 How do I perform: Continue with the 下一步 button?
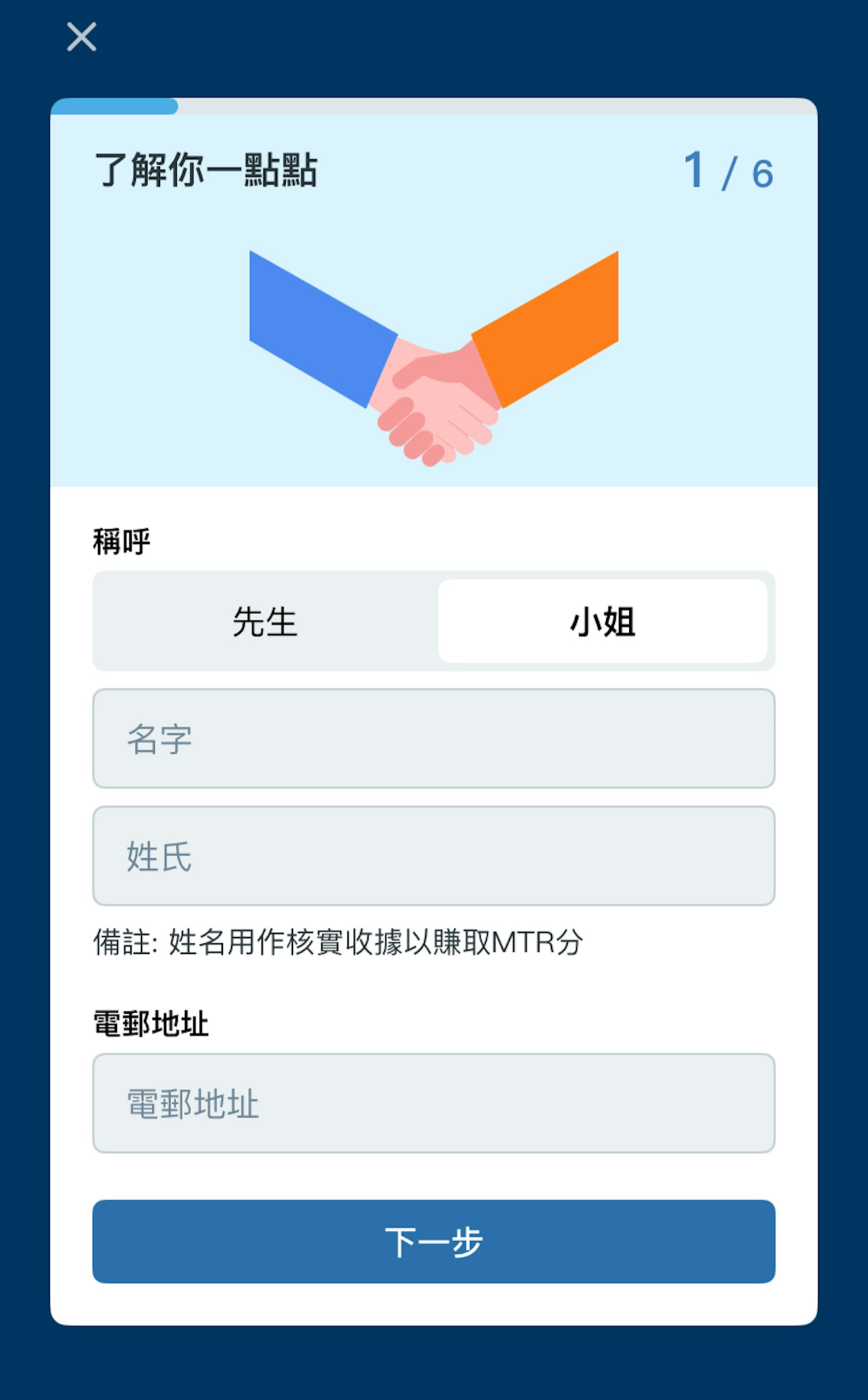pos(434,1242)
